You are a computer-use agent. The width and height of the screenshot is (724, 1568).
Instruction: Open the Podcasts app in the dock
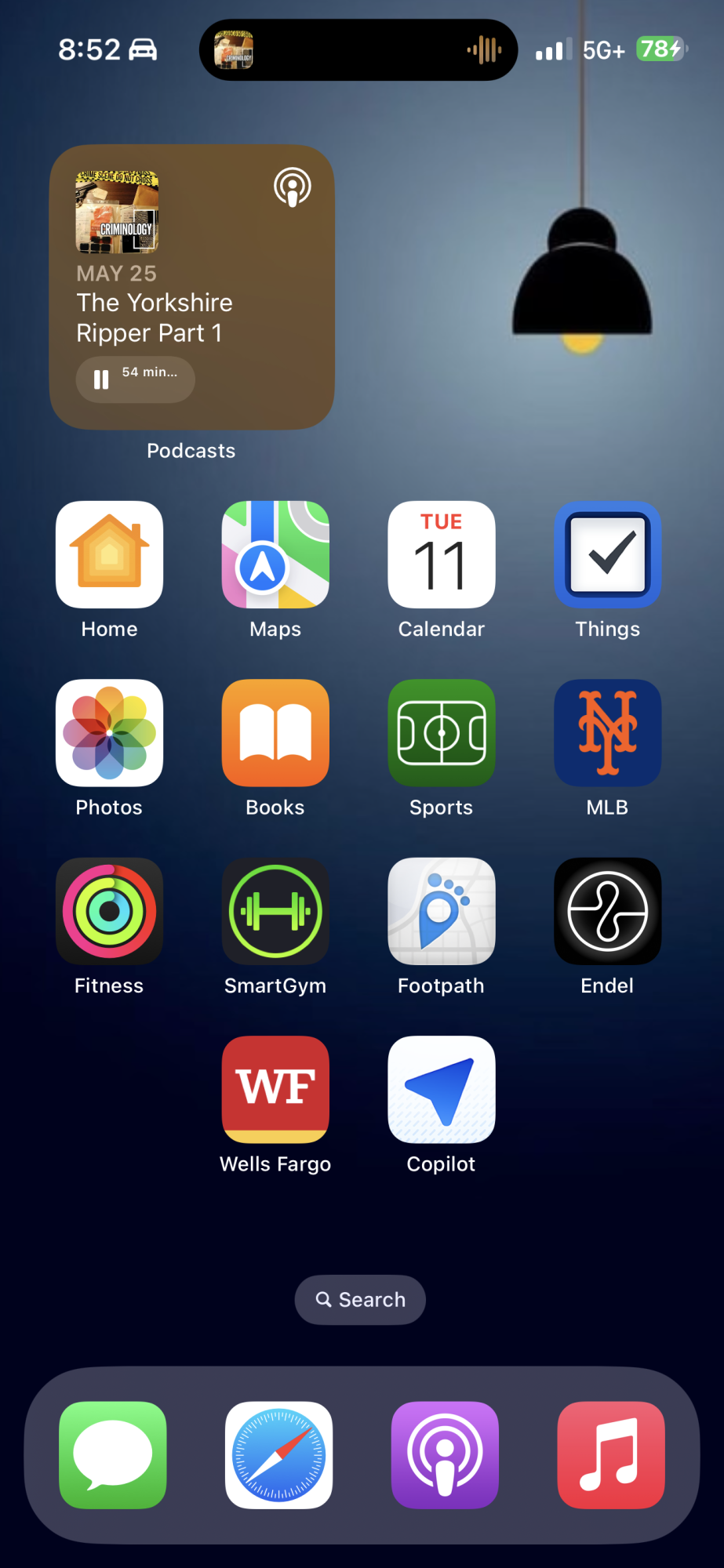[x=445, y=1455]
